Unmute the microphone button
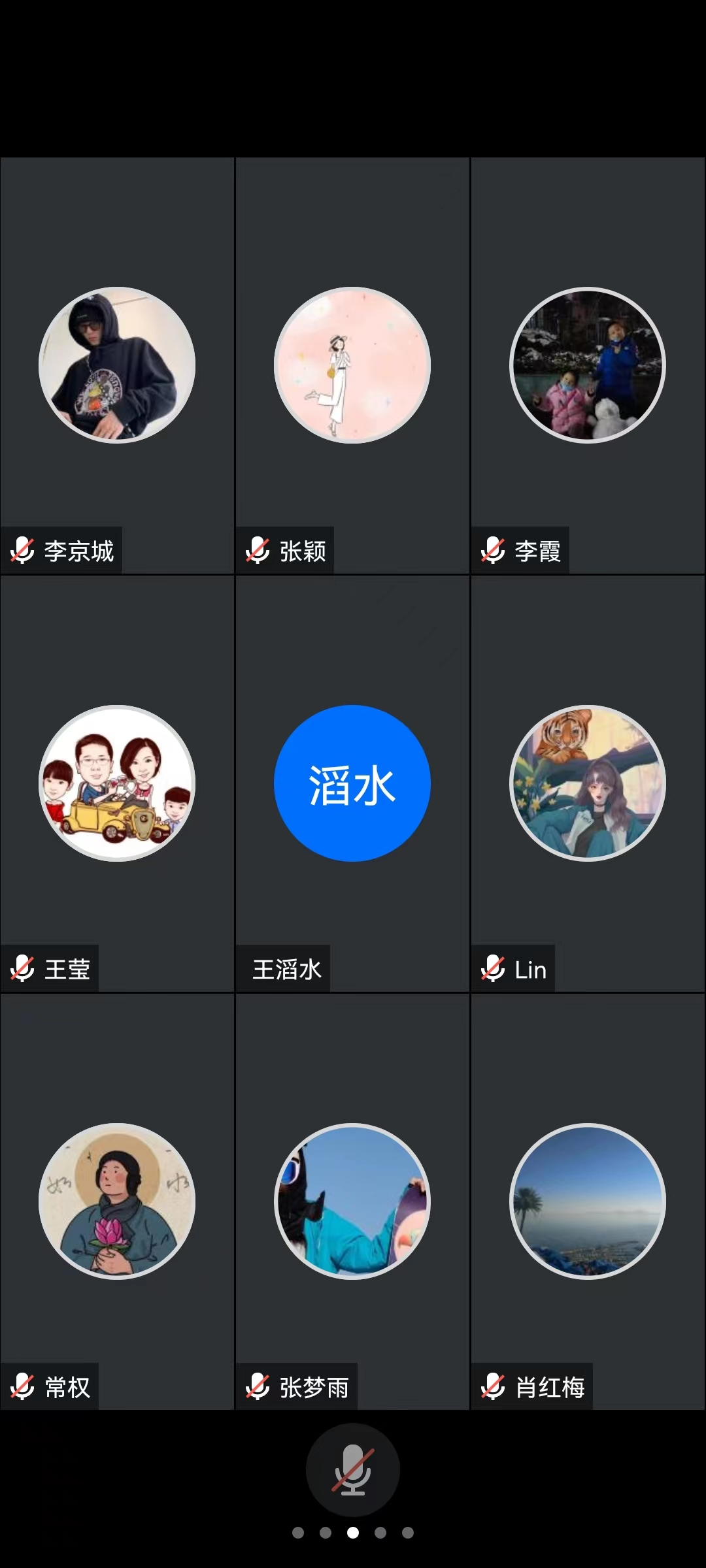The height and width of the screenshot is (1568, 706). [x=352, y=1469]
